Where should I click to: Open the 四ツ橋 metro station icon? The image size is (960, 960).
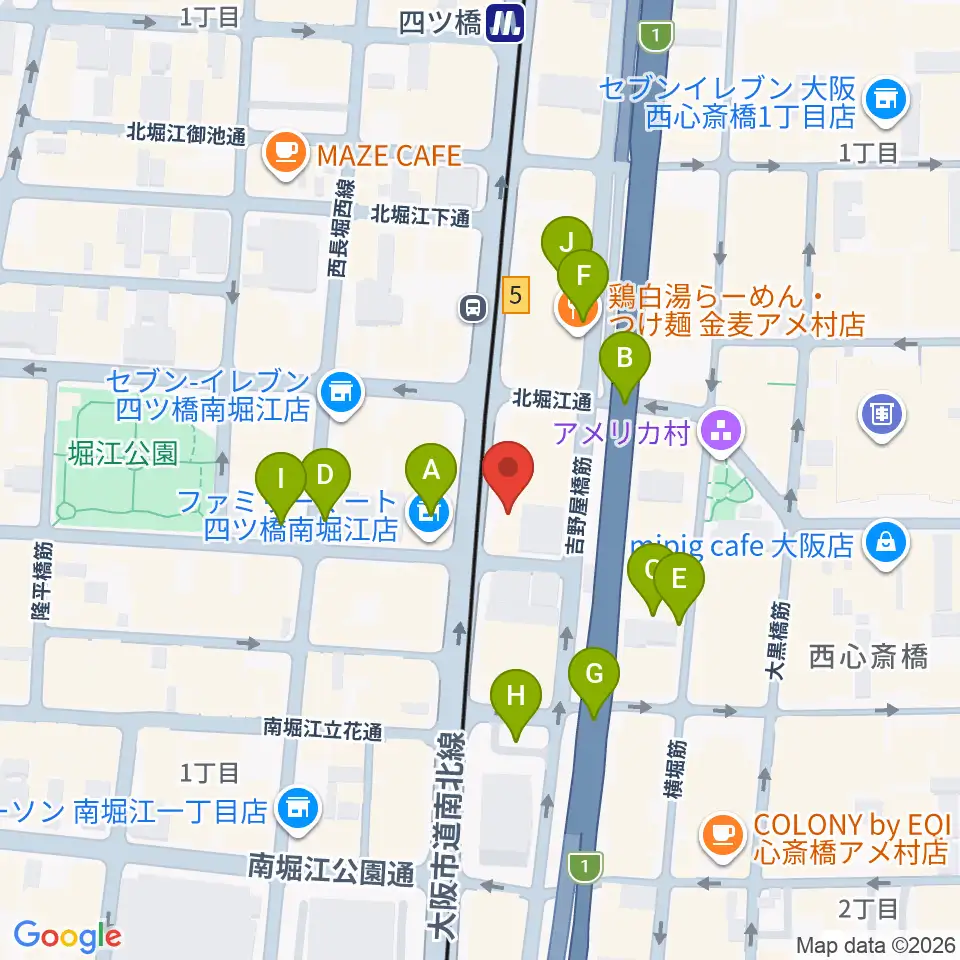506,22
